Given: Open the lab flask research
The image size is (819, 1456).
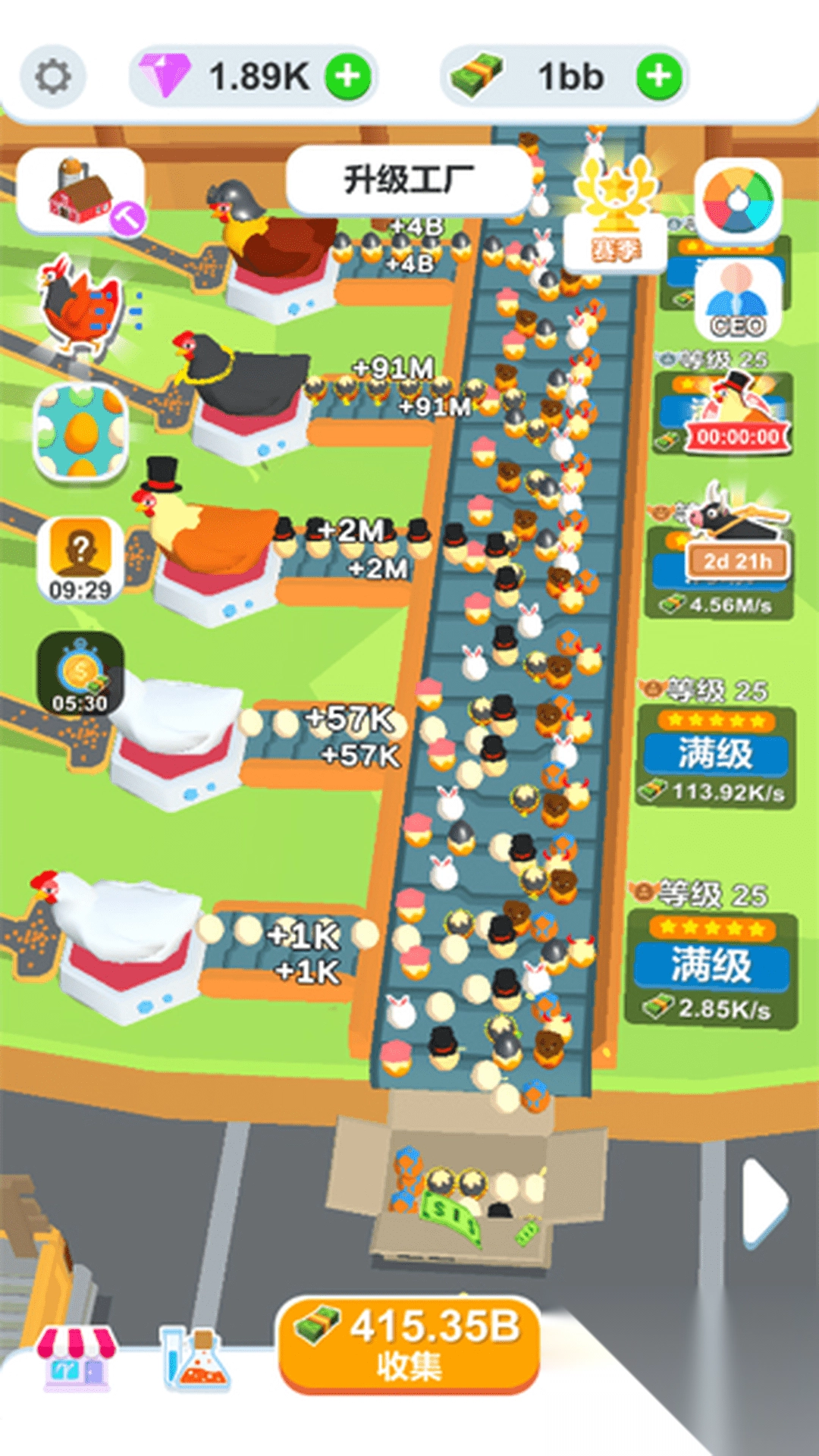Looking at the screenshot, I should [196, 1357].
